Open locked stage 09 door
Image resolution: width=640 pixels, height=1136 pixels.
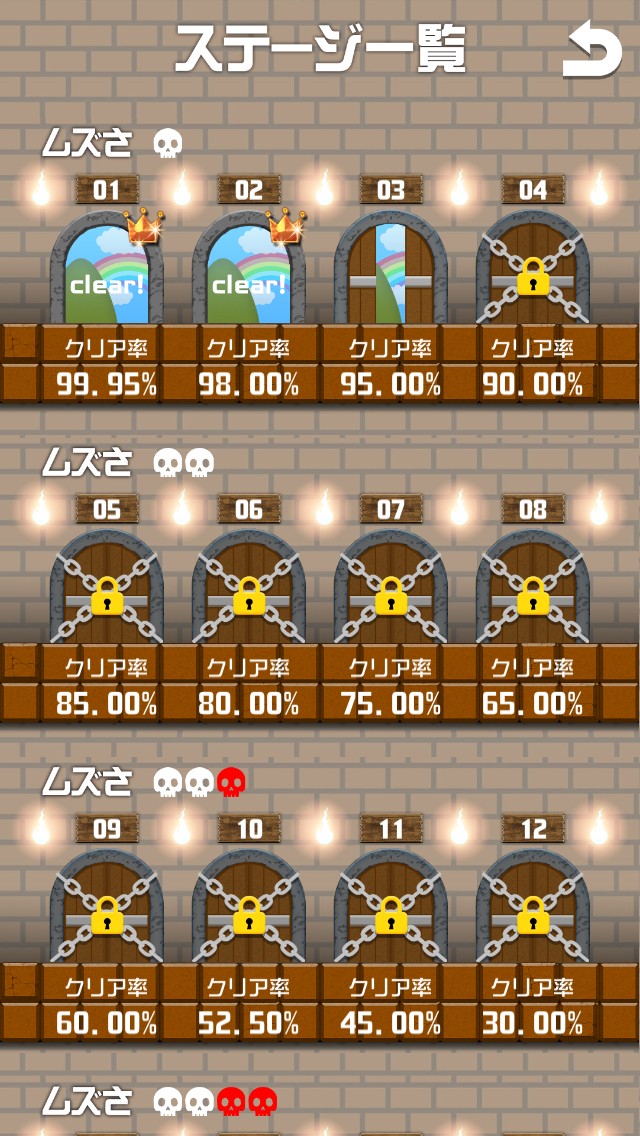point(107,906)
